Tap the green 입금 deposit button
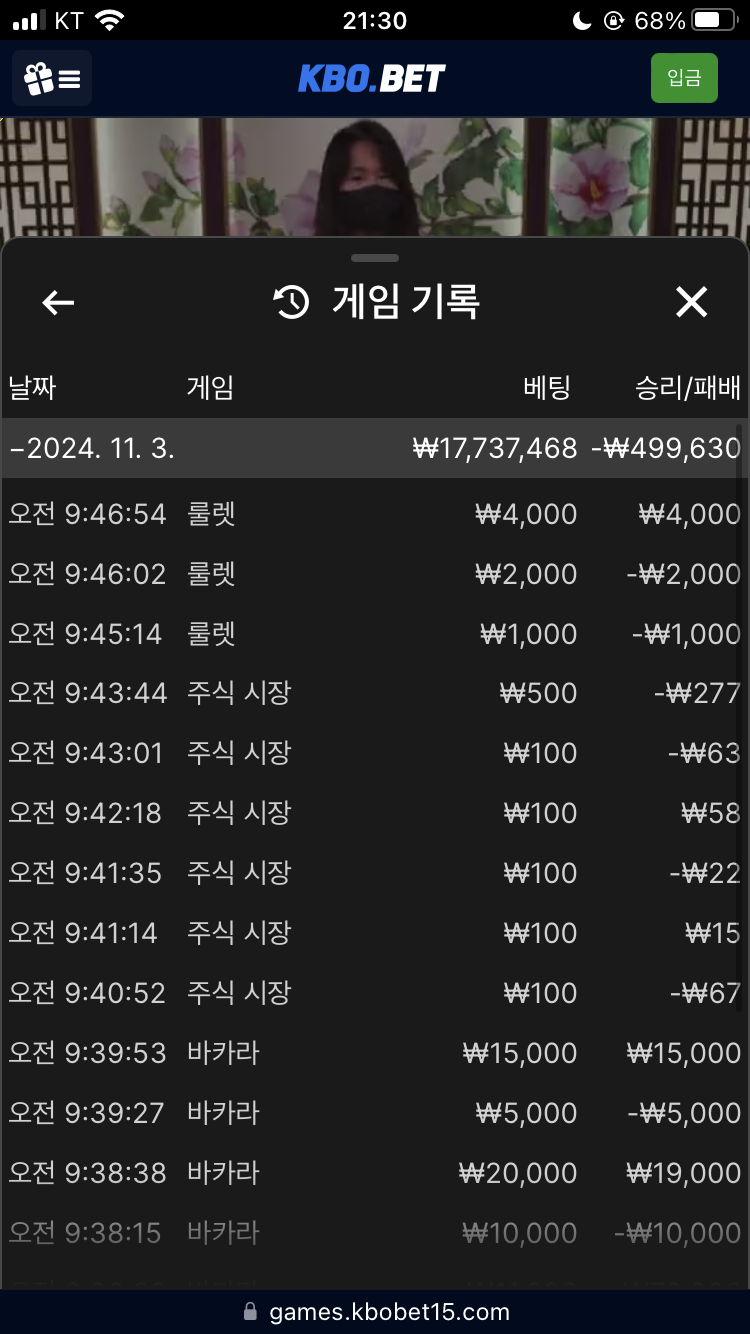The height and width of the screenshot is (1334, 750). coord(684,78)
